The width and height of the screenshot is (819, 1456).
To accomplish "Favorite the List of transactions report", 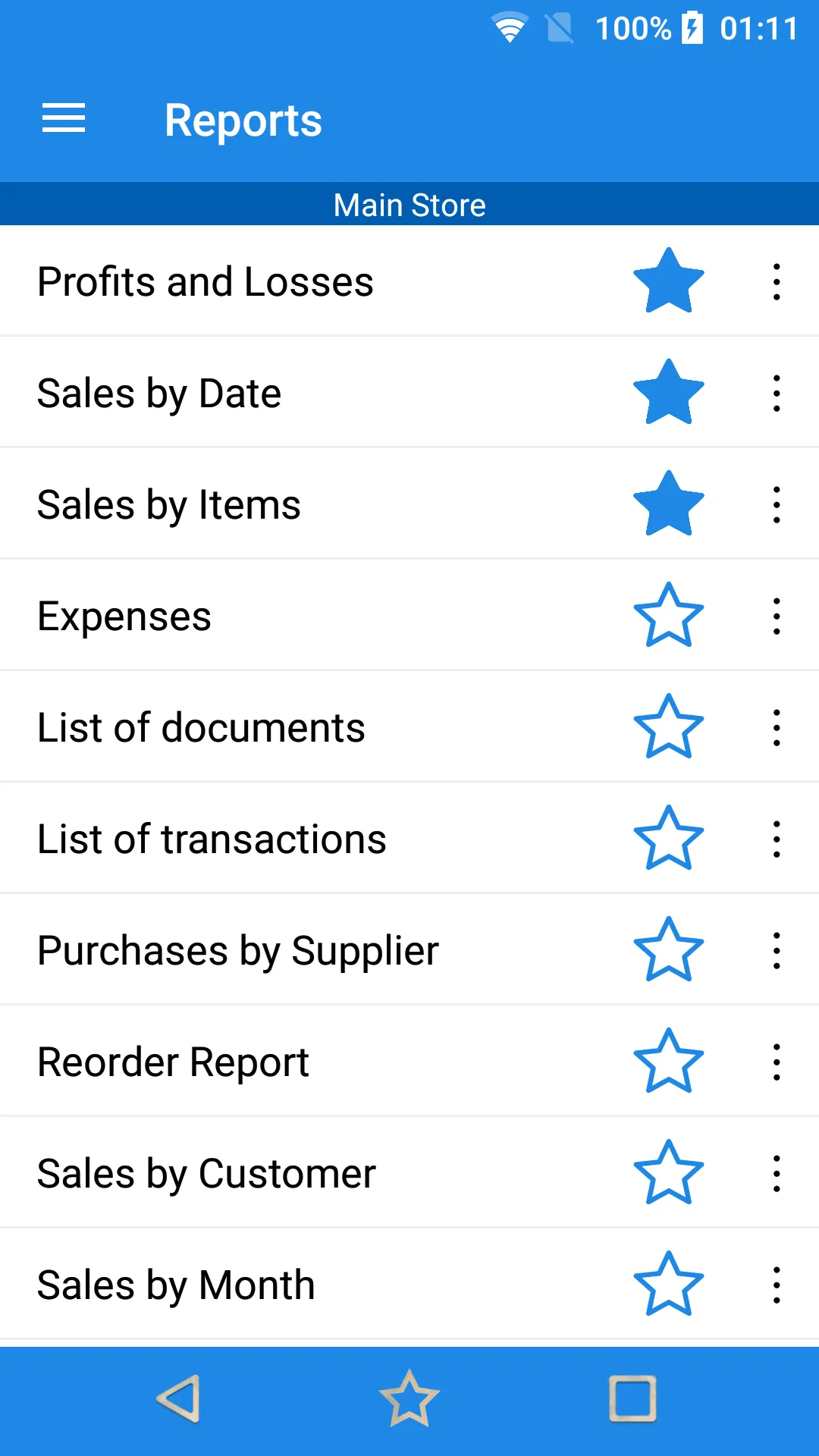I will pyautogui.click(x=670, y=838).
